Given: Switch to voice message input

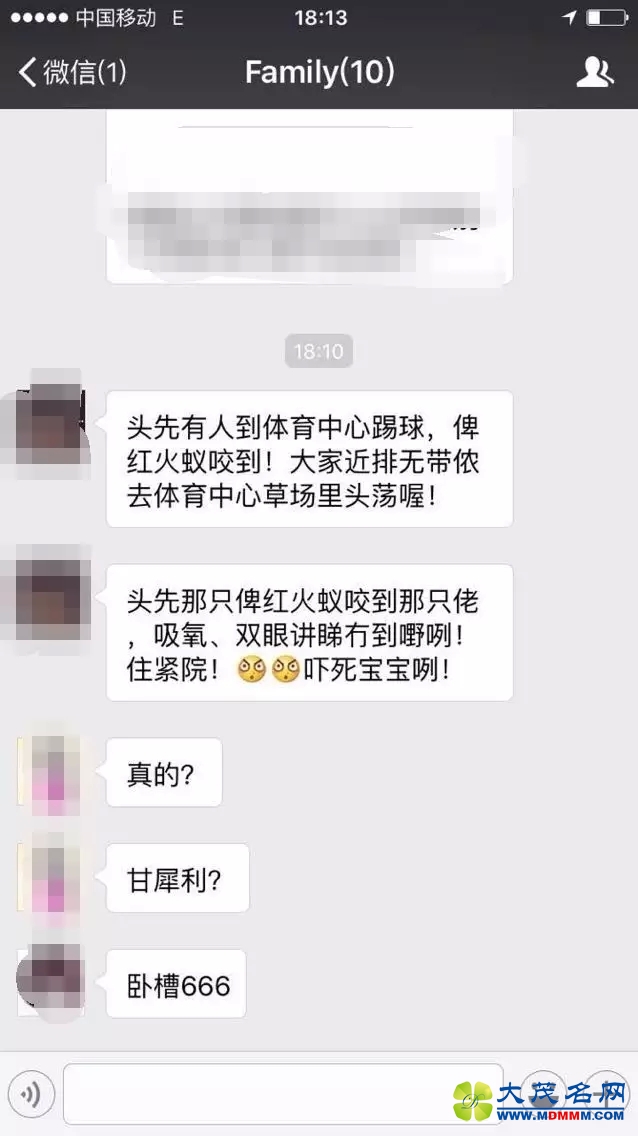Looking at the screenshot, I should pos(30,1095).
